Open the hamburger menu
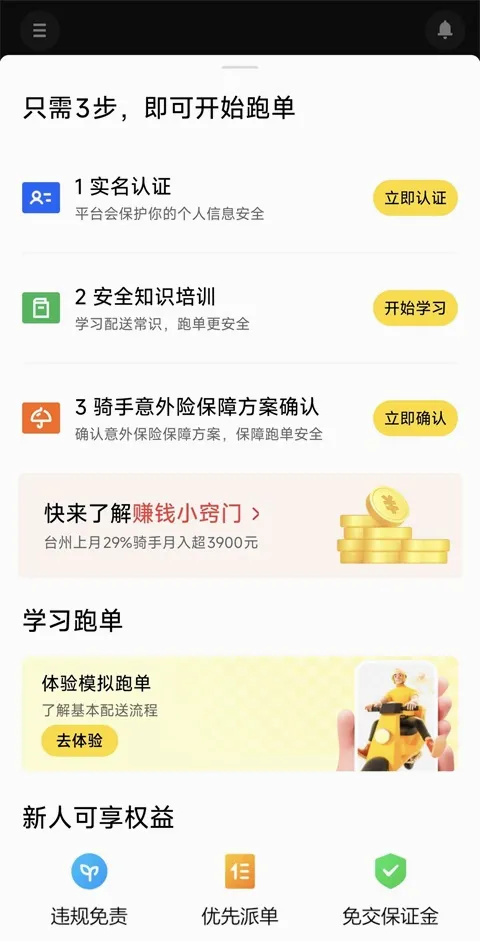Screen dimensions: 480x941 [x=40, y=29]
